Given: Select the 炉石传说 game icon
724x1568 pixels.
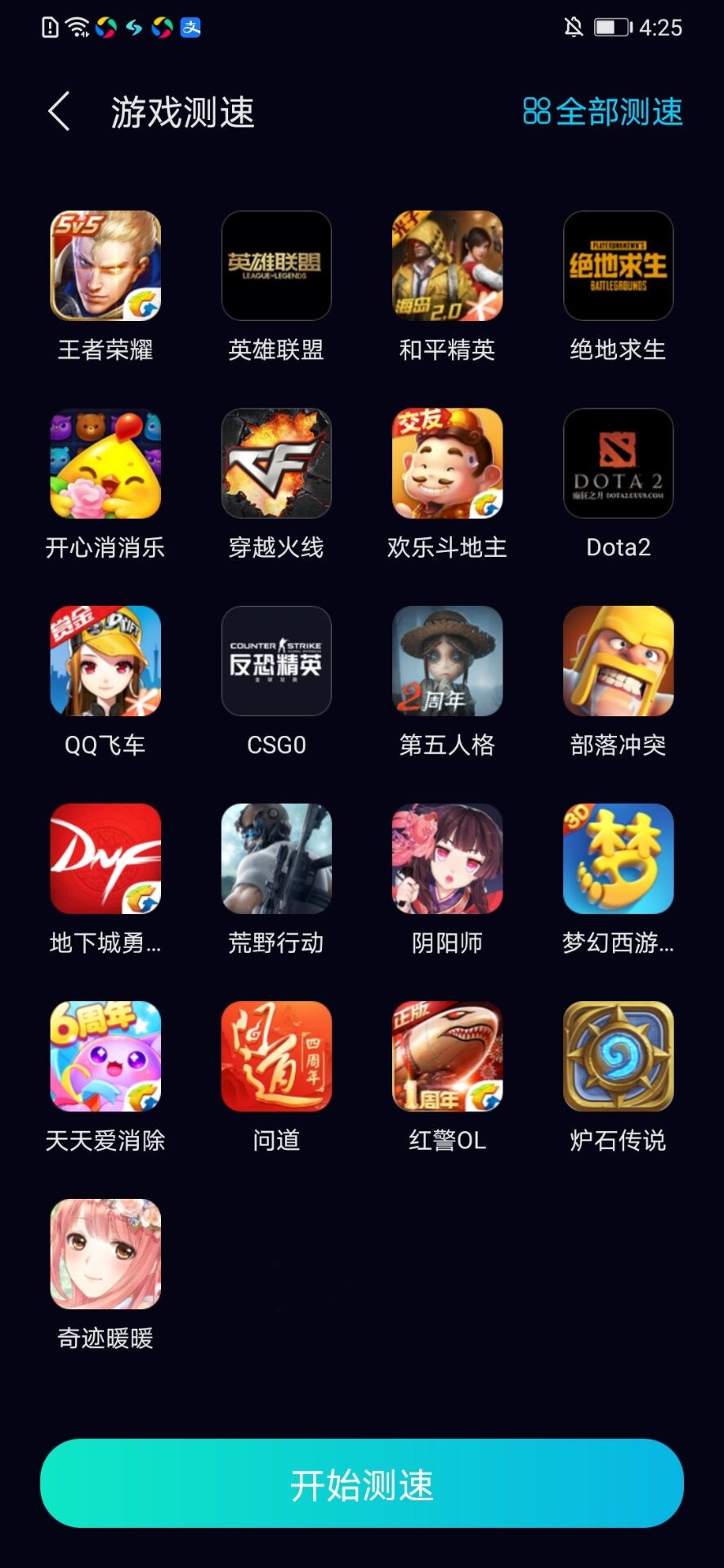Looking at the screenshot, I should 618,1057.
